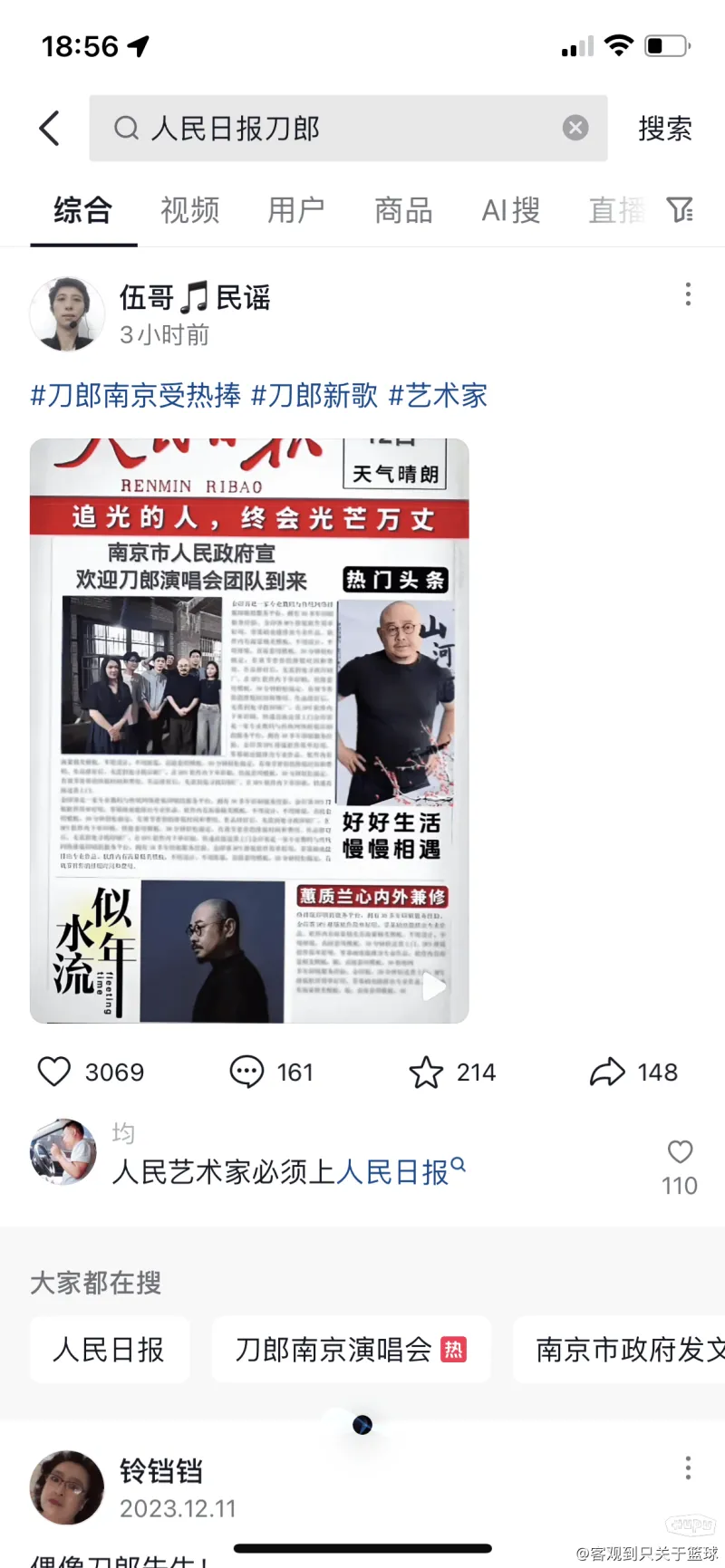
Task: Select suggested search 刀郎南京演唱会
Action: (351, 1350)
